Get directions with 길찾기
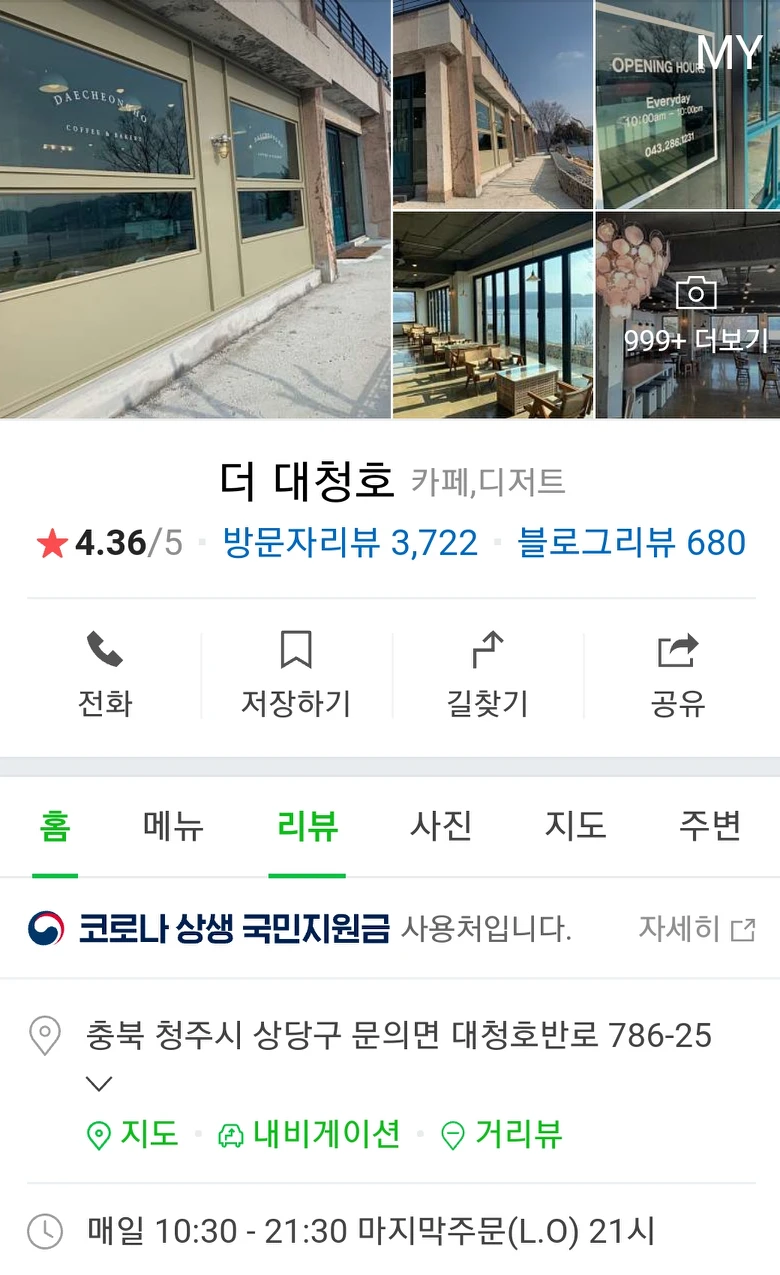780x1275 pixels. click(x=487, y=675)
